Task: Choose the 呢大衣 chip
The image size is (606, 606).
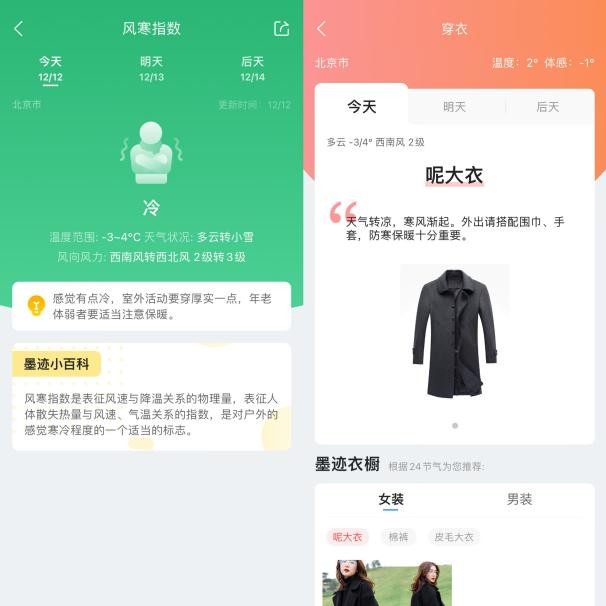Action: 348,537
